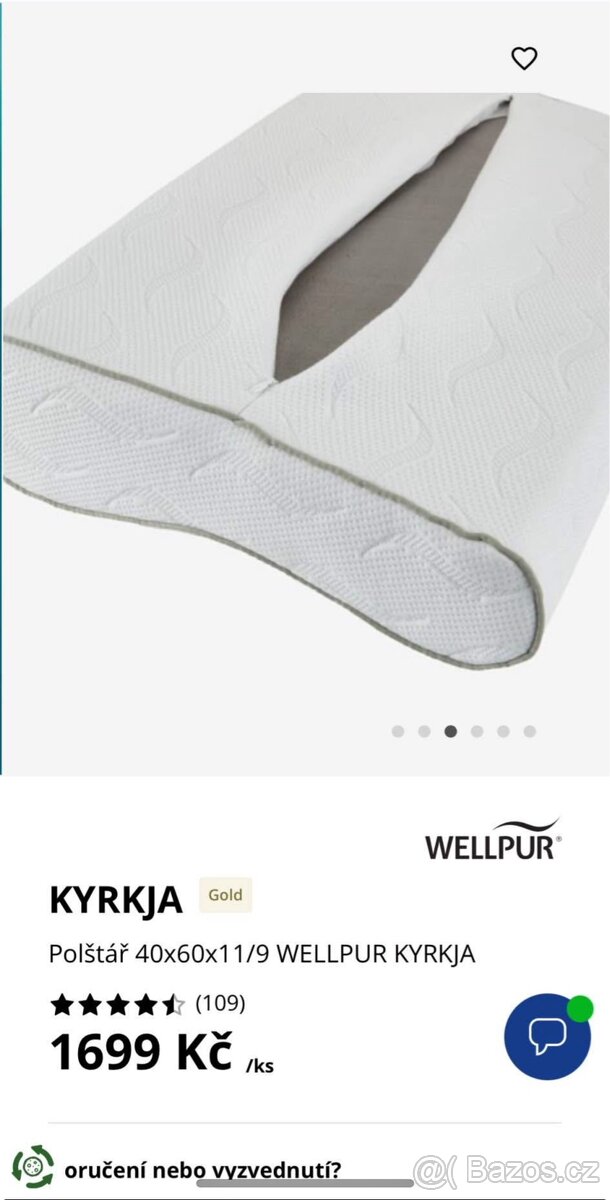Open the chat support bubble
Screen dimensions: 610x1200
click(x=547, y=1036)
